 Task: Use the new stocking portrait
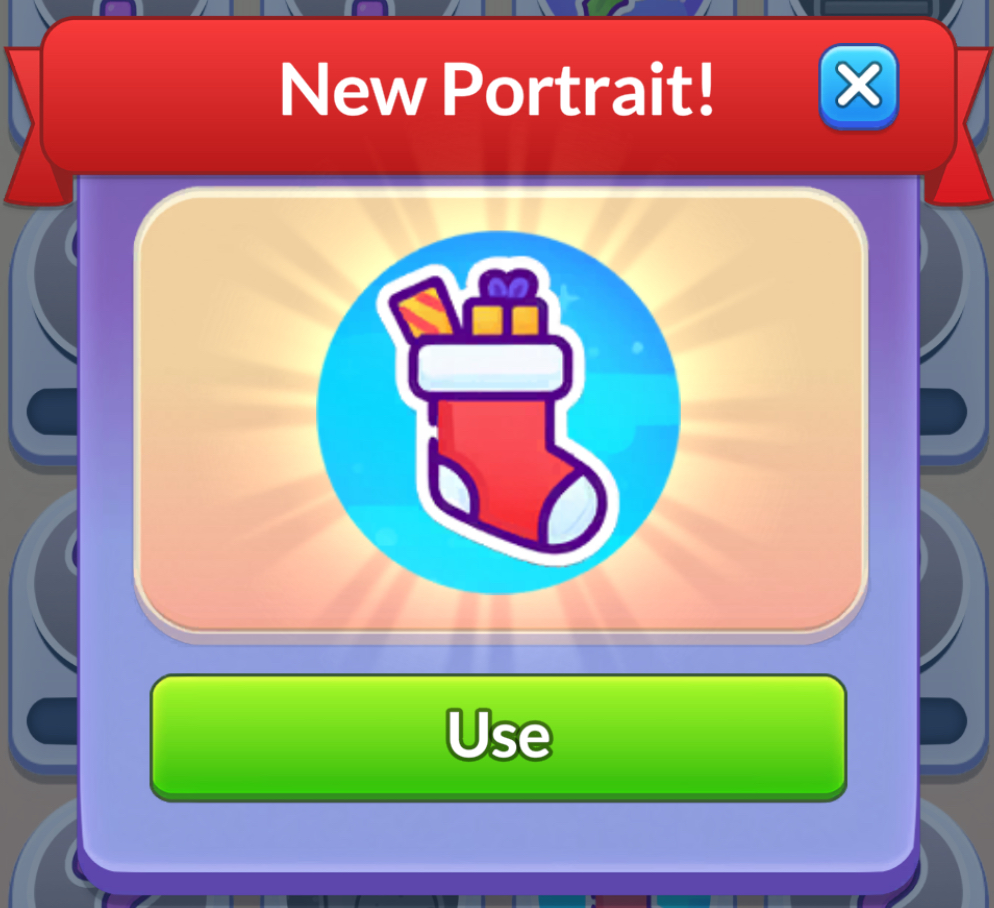point(498,736)
